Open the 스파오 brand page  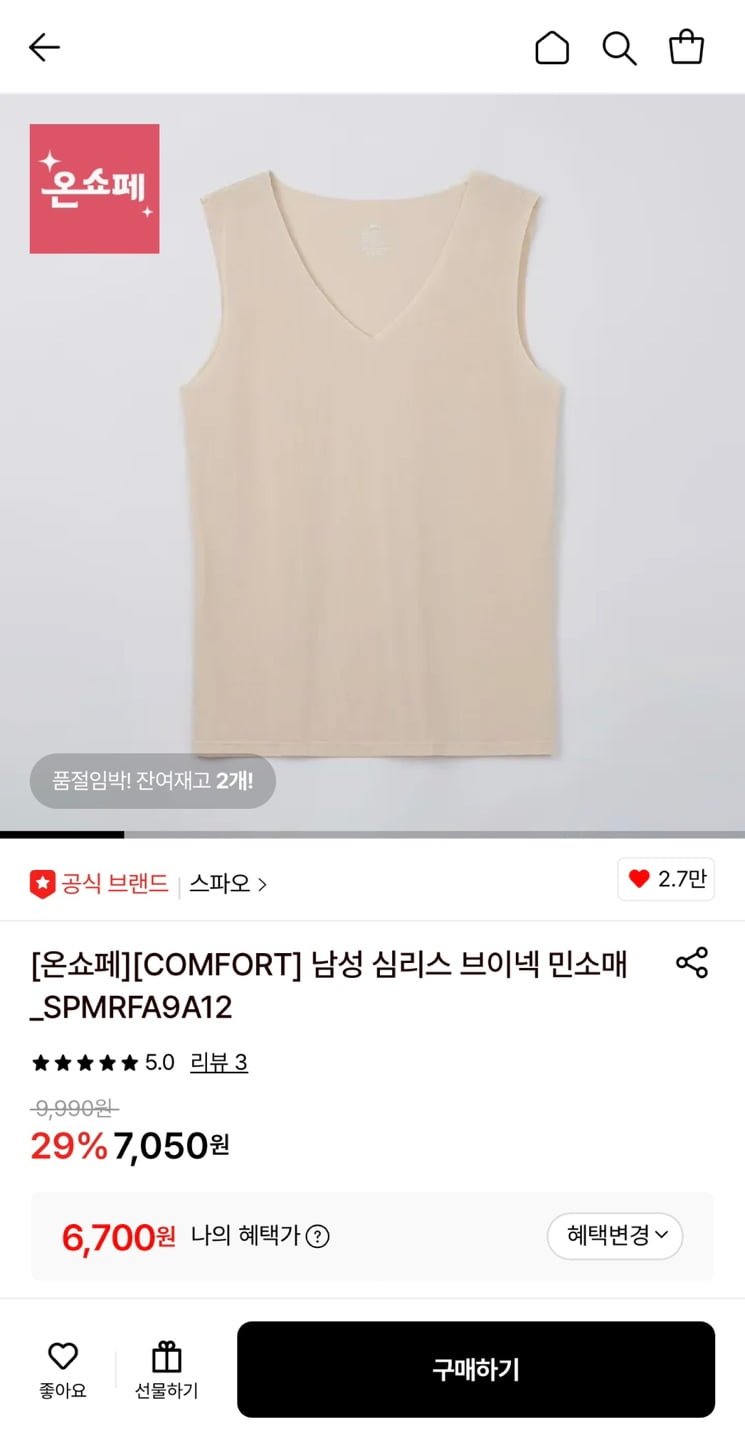click(228, 884)
